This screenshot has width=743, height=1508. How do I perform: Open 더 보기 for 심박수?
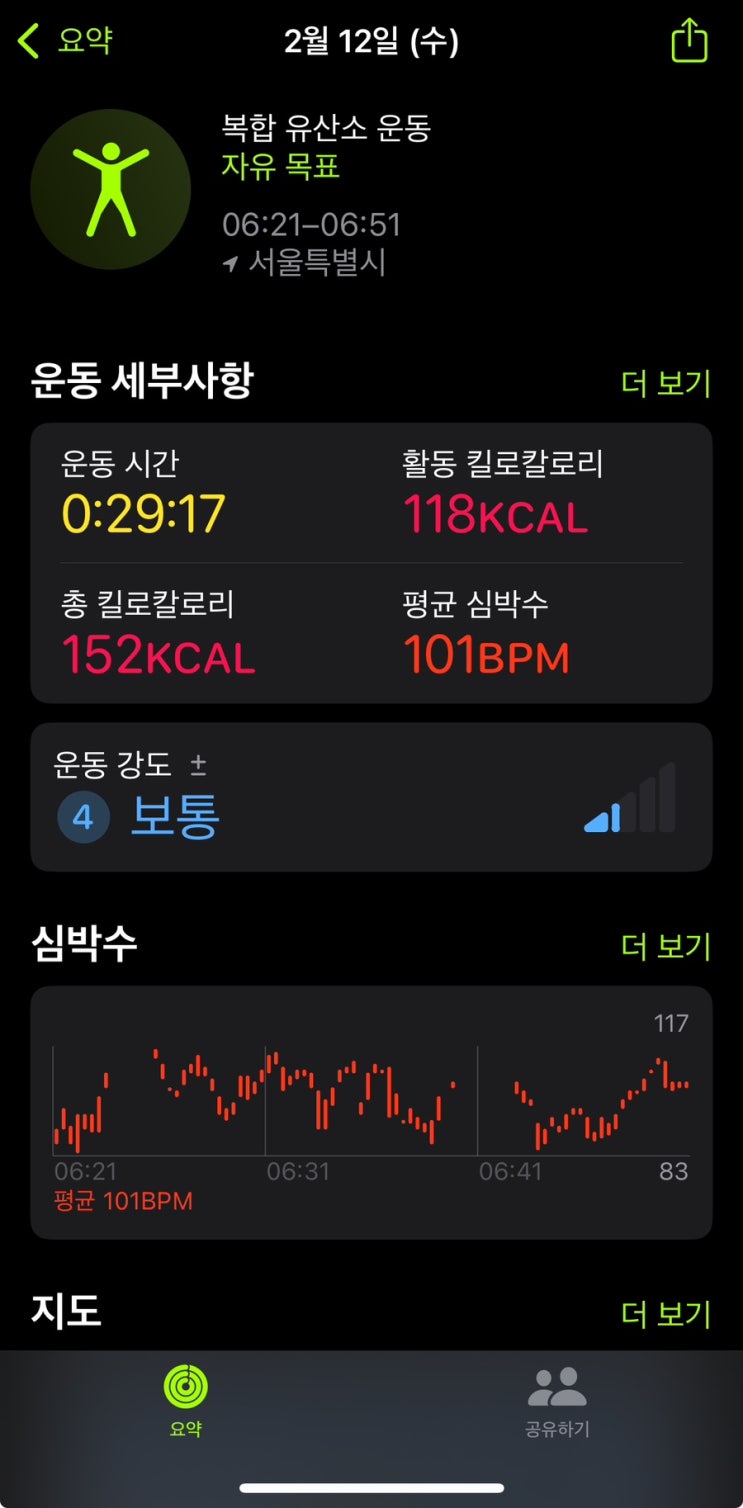click(x=665, y=946)
